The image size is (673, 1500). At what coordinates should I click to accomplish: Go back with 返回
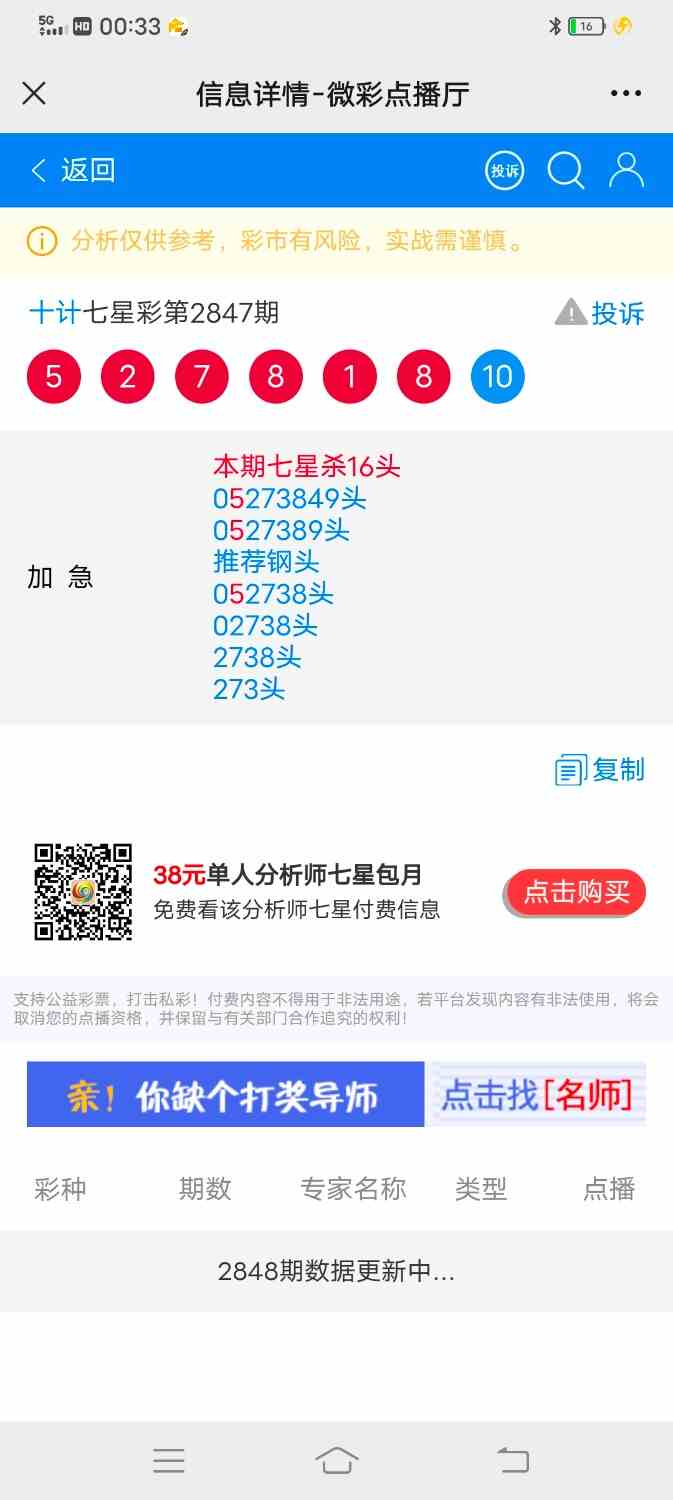pos(74,170)
